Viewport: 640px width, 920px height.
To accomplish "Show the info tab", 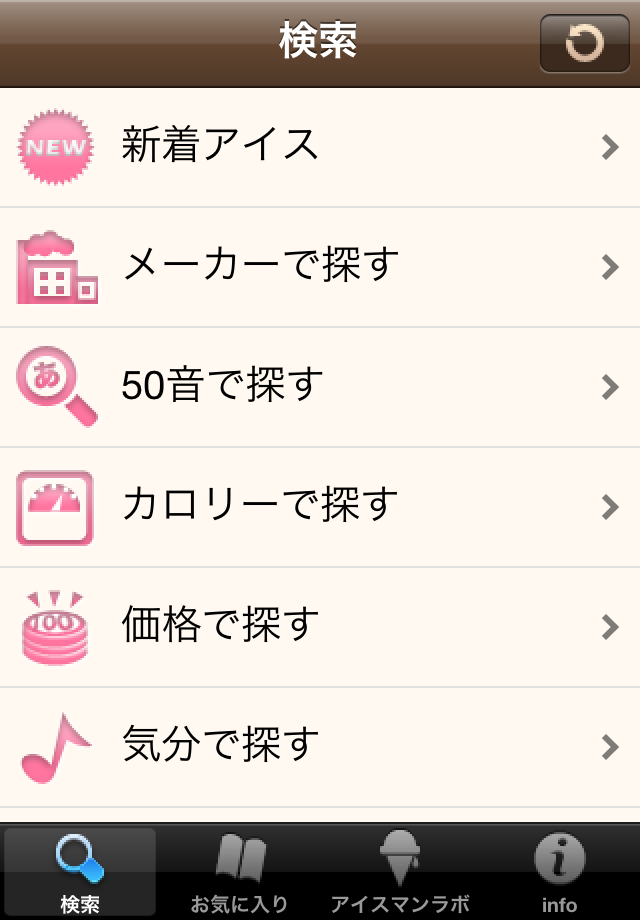I will (x=560, y=872).
